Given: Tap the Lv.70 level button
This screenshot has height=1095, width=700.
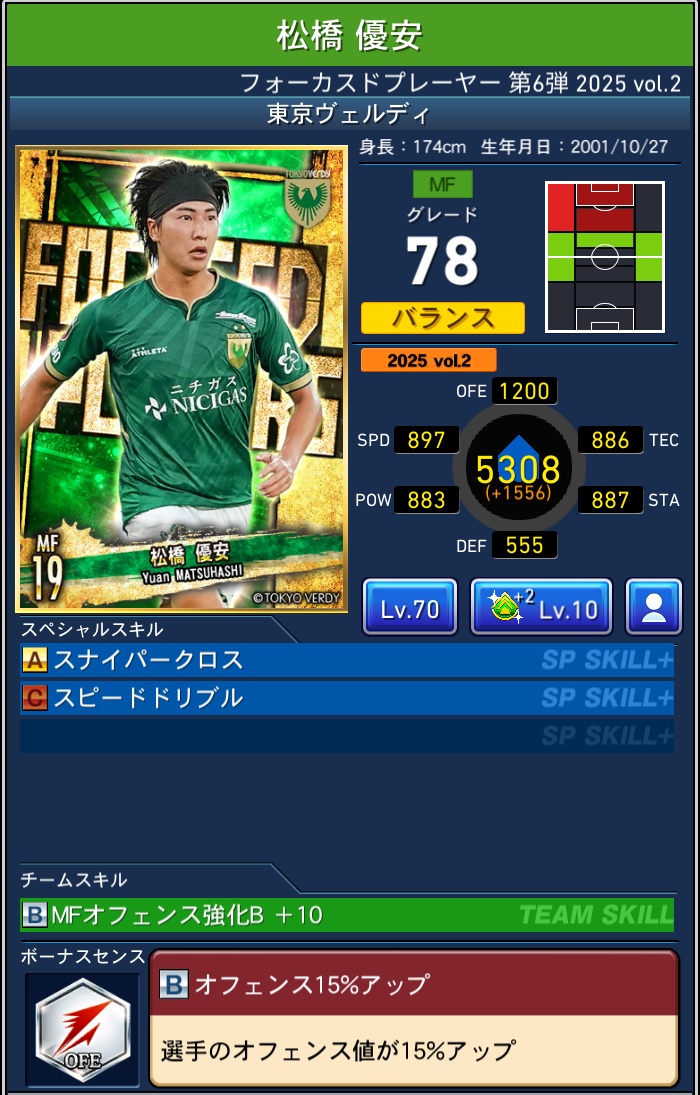Looking at the screenshot, I should click(409, 608).
